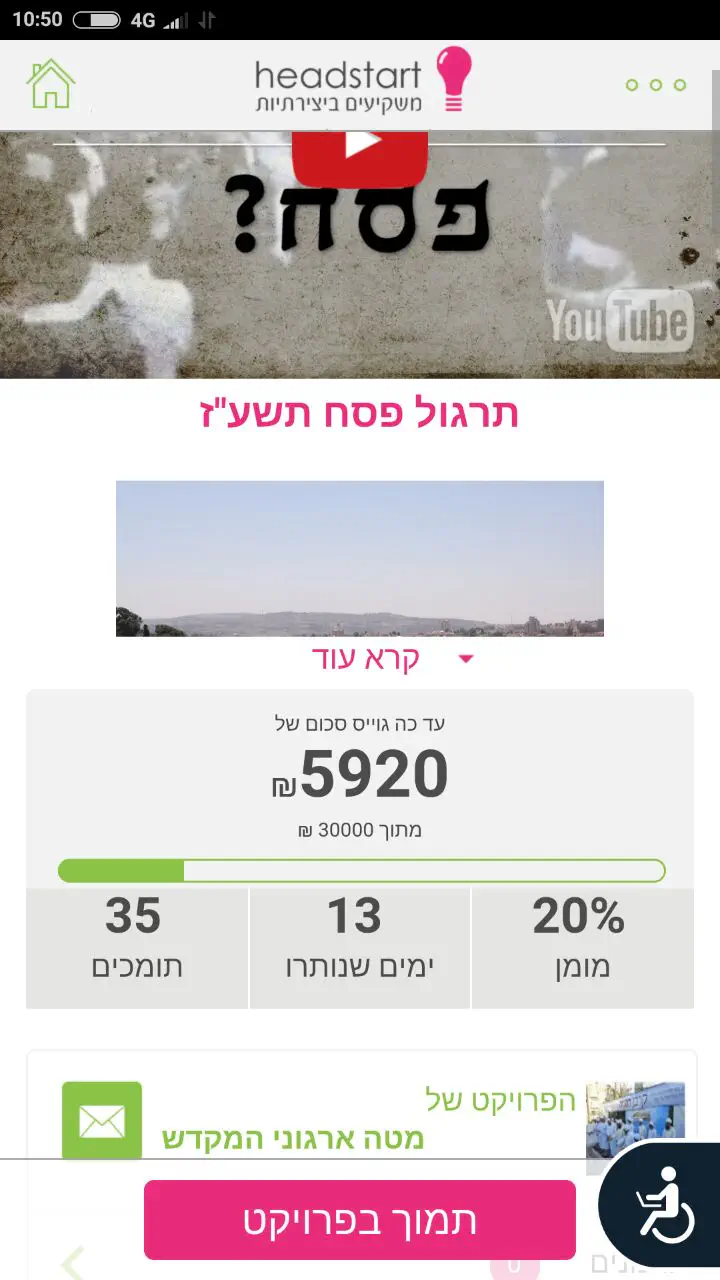Viewport: 720px width, 1280px height.
Task: Open project owner 'מטה ארגוני המקדש' profile
Action: point(293,1138)
